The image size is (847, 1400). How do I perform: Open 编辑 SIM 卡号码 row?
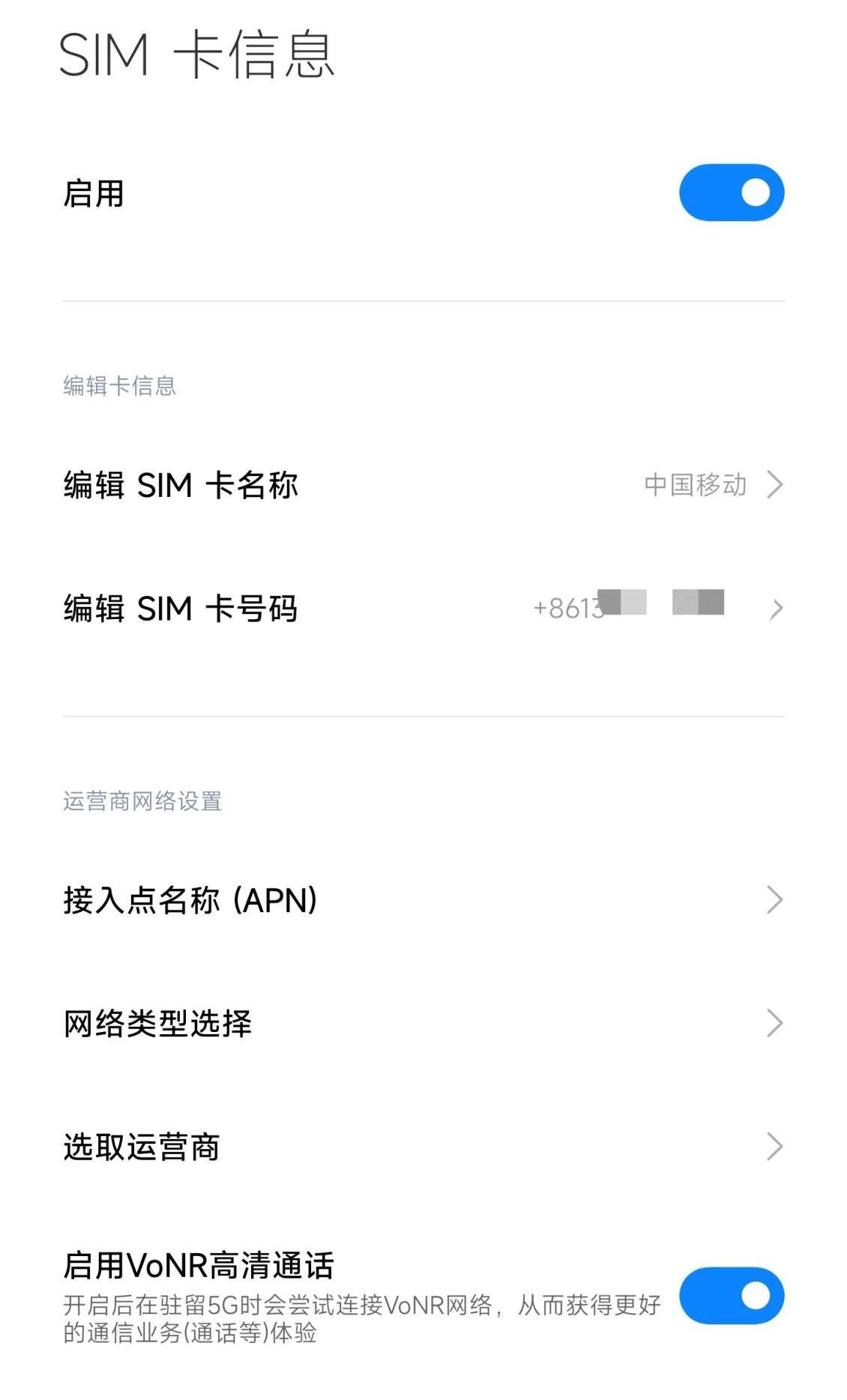click(x=423, y=608)
